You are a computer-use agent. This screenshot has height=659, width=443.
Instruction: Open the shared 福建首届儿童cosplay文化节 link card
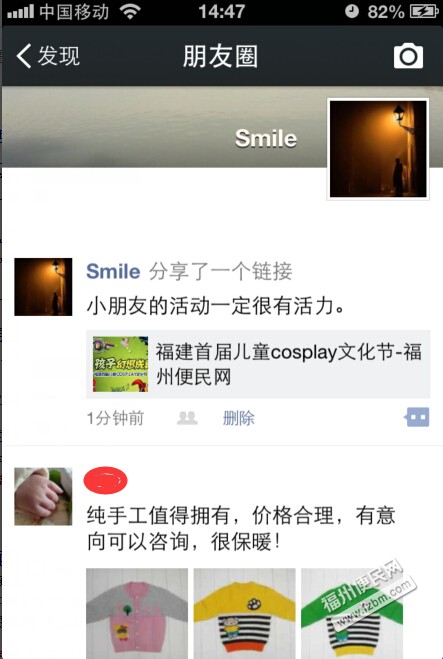(258, 364)
